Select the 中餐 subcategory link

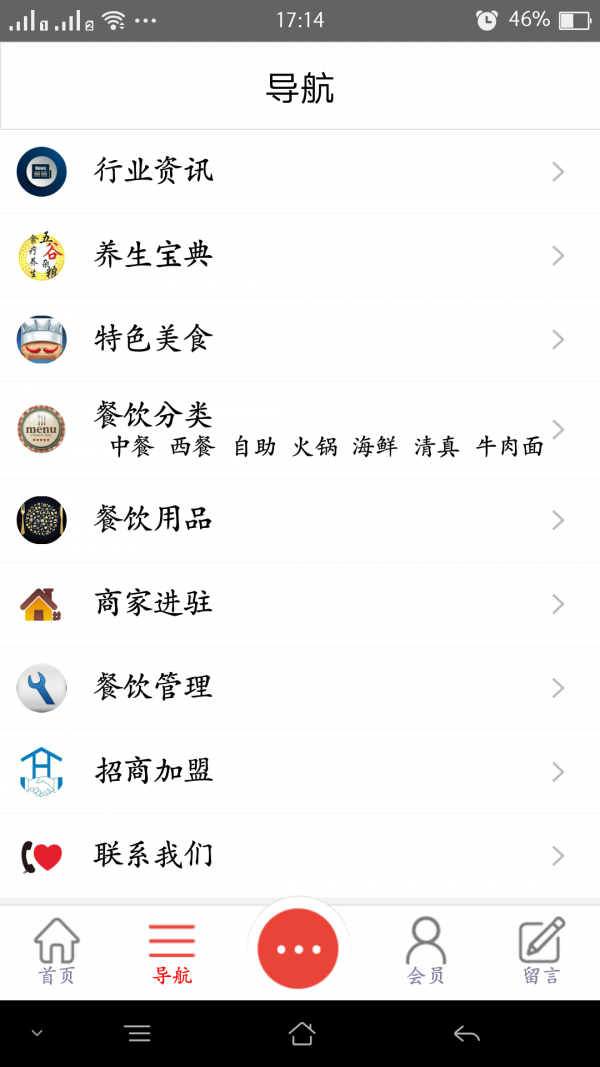(132, 447)
